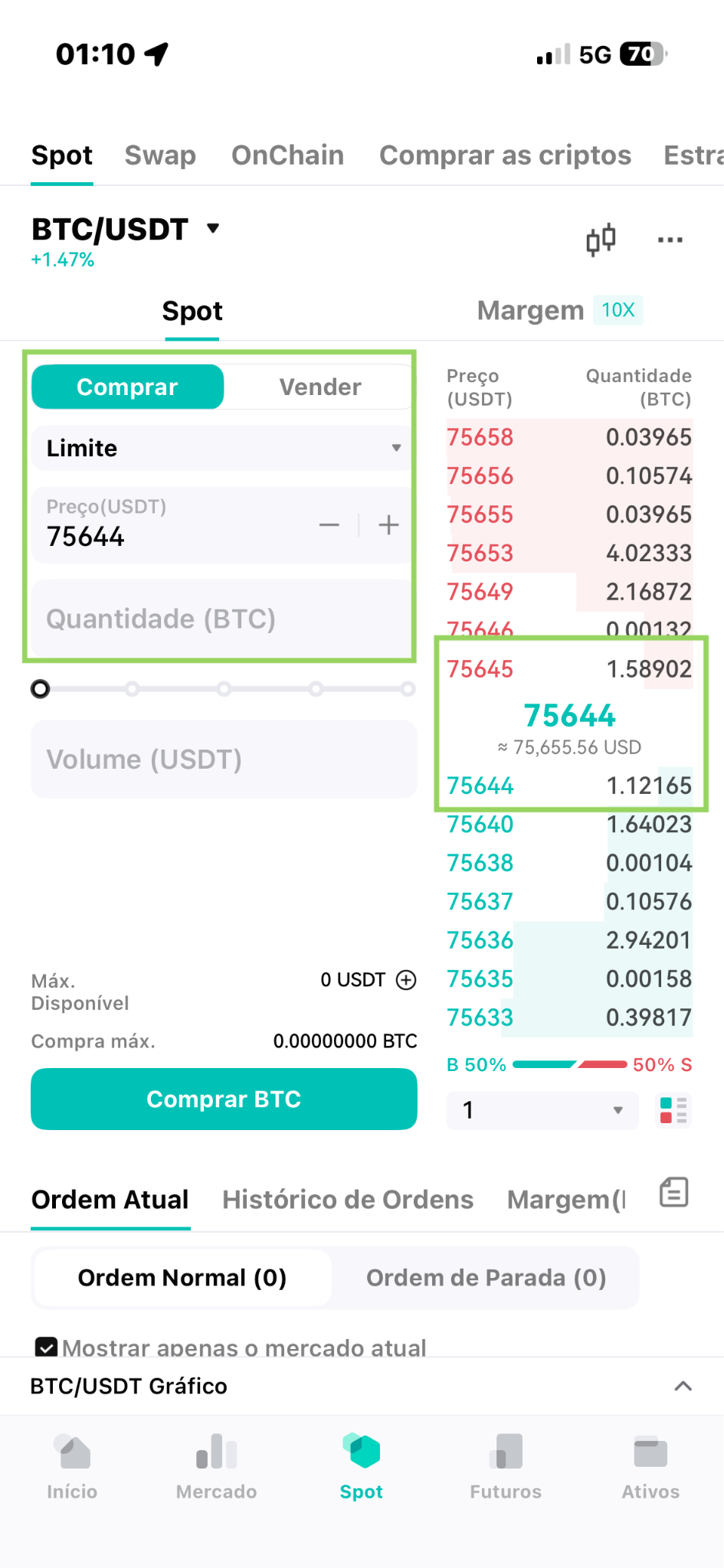Open the three-dot overflow menu
This screenshot has width=724, height=1568.
(670, 240)
